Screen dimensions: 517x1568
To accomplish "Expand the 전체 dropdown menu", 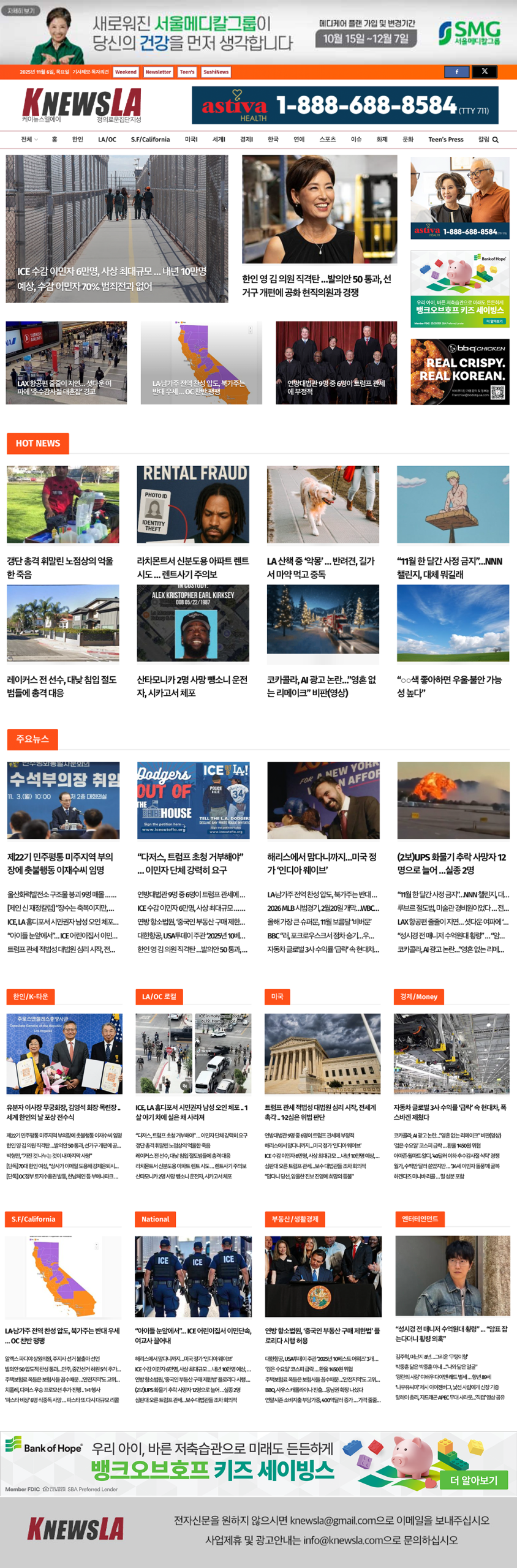I will point(29,140).
